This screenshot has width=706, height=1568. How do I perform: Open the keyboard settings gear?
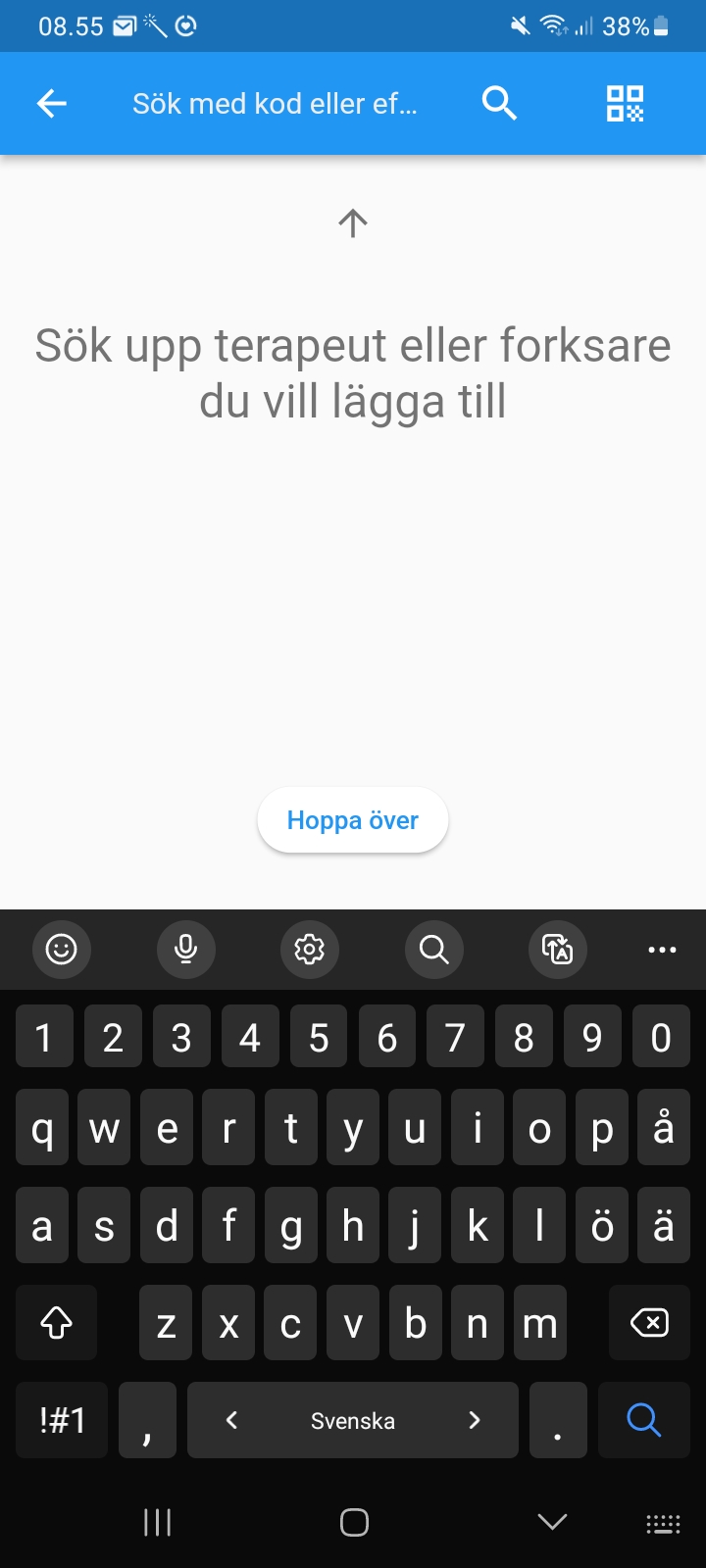[x=310, y=949]
